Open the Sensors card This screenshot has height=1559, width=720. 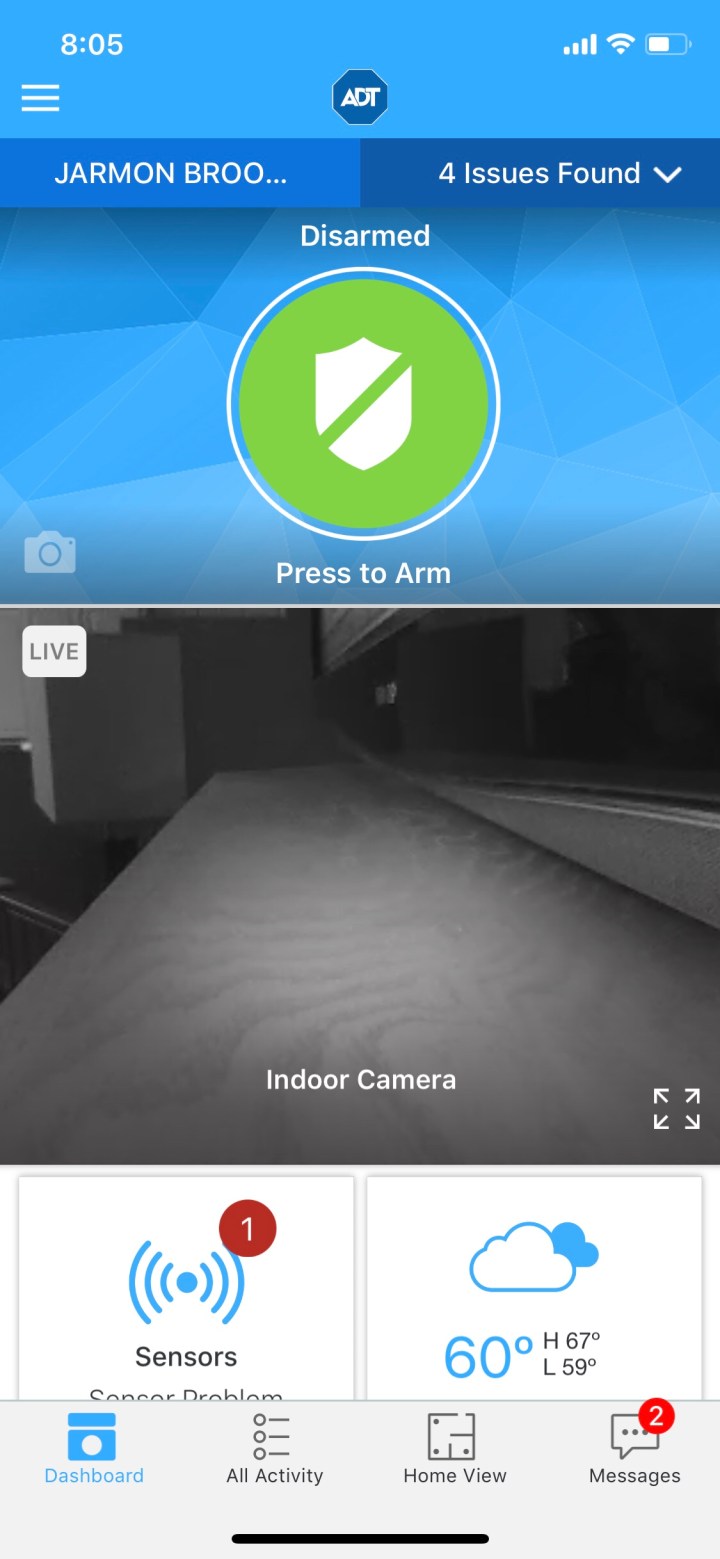[187, 1290]
